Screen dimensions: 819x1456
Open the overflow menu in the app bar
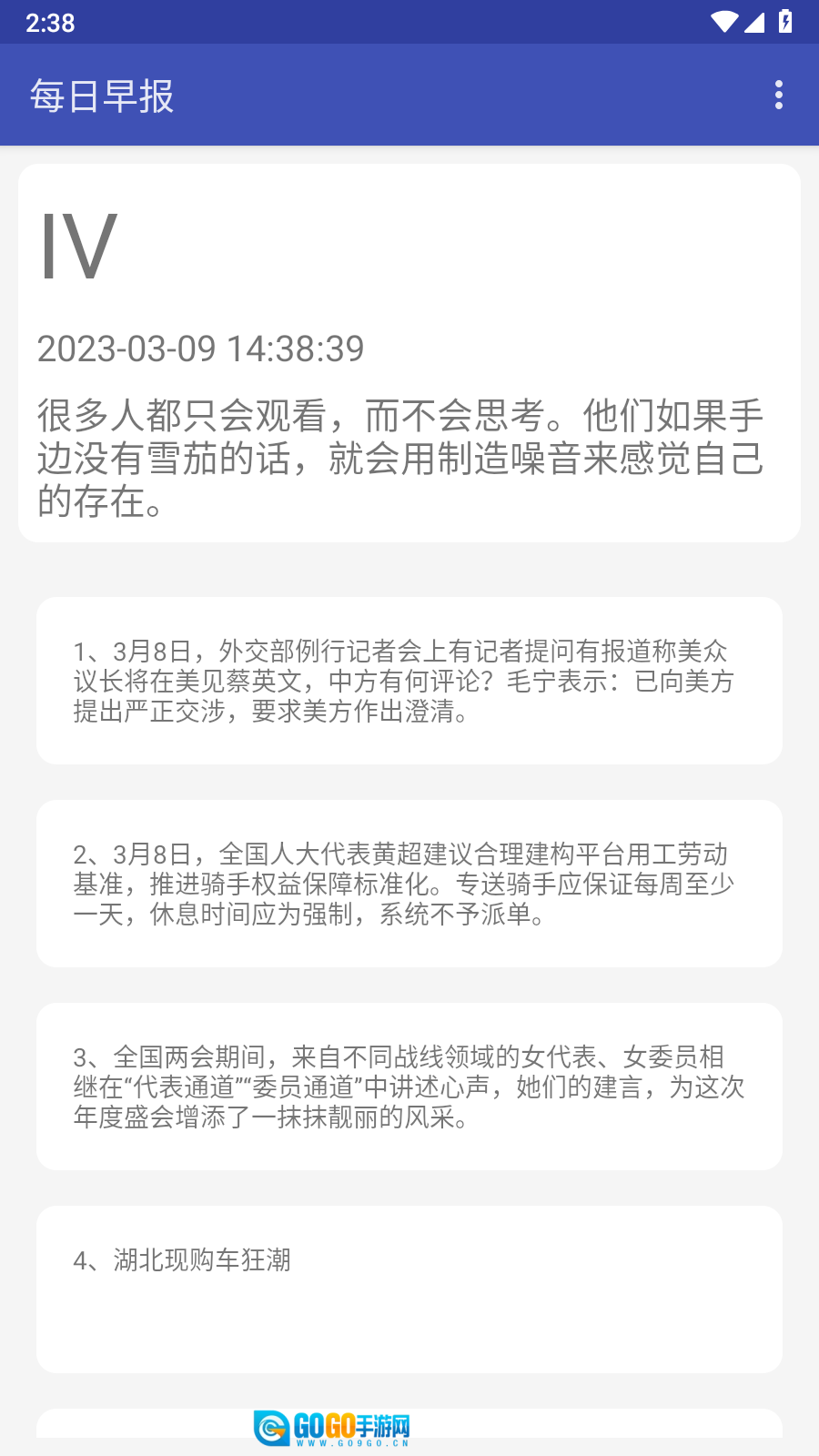pos(778,95)
